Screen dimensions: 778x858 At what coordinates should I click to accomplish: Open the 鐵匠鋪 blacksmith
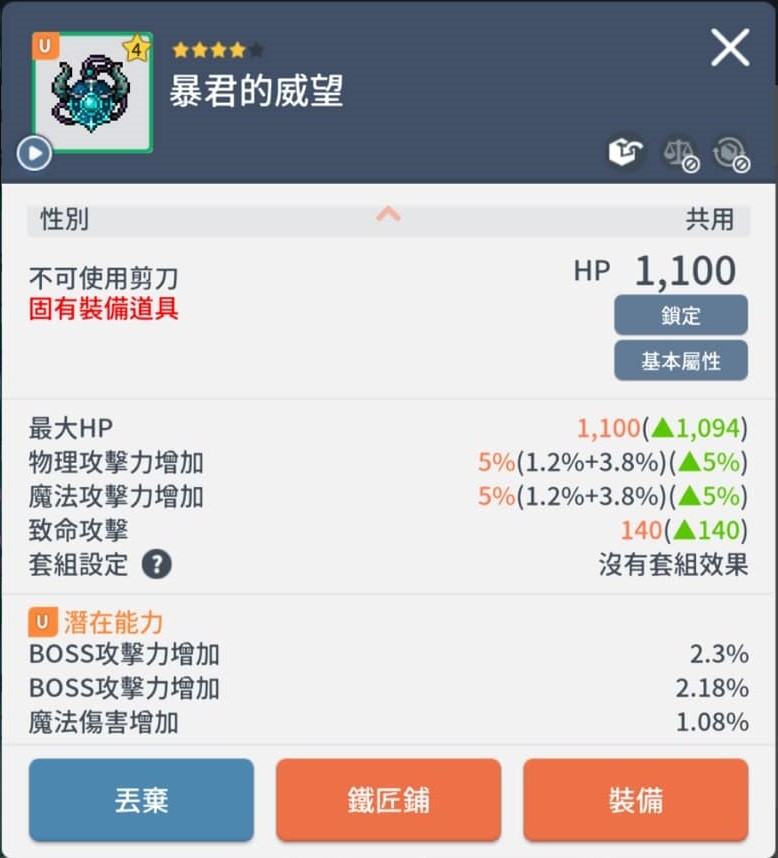388,800
